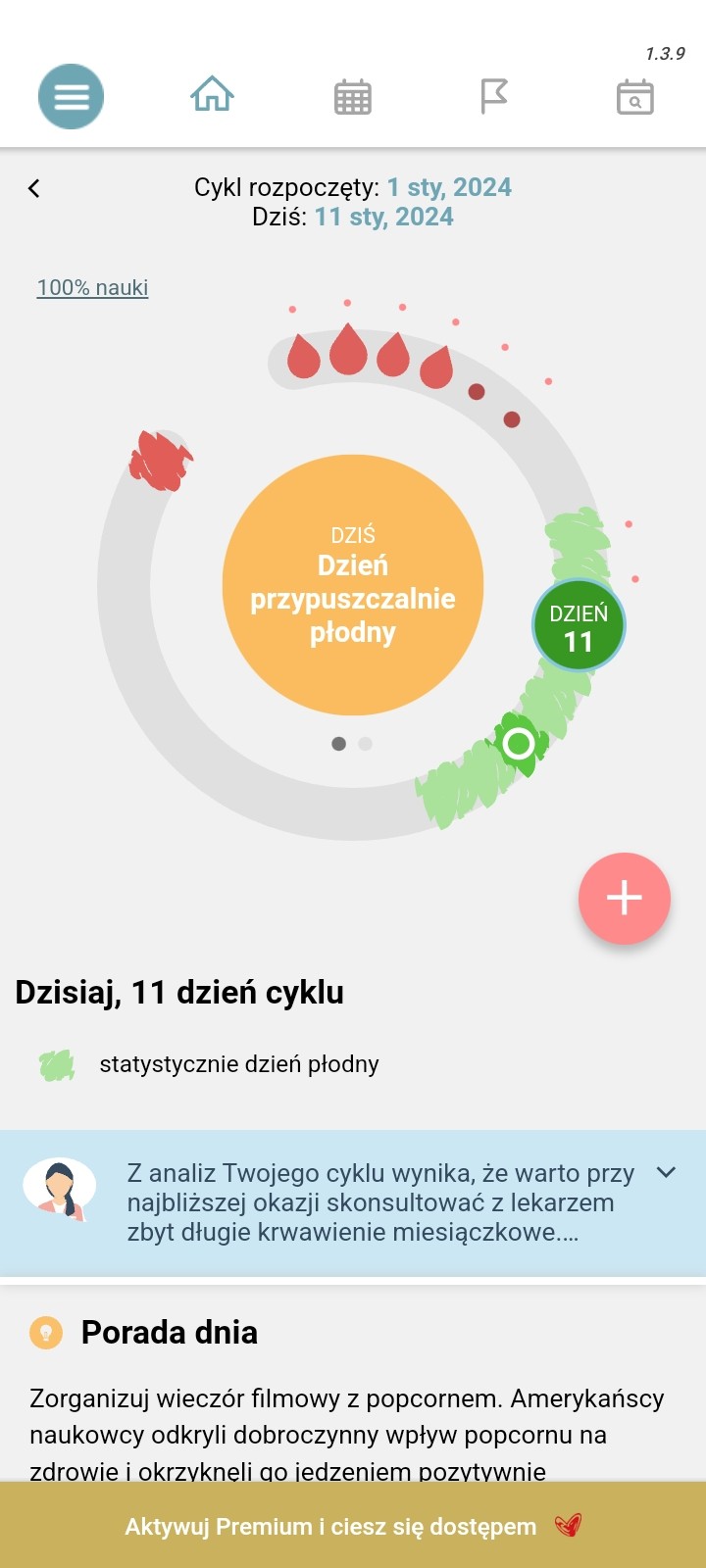Viewport: 706px width, 1568px height.
Task: Expand the doctor consultation advice banner
Action: click(666, 1172)
